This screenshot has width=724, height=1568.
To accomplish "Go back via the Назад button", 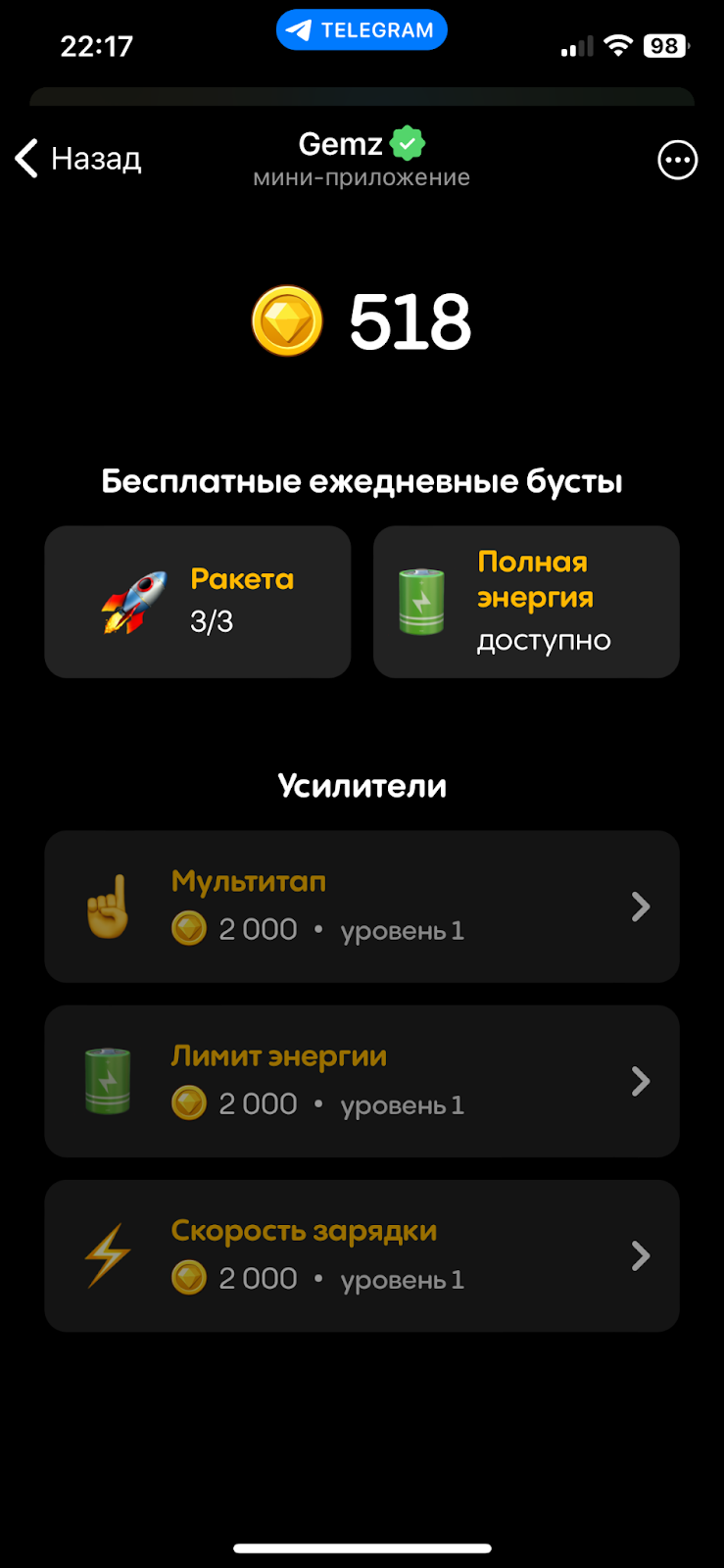I will tap(78, 159).
